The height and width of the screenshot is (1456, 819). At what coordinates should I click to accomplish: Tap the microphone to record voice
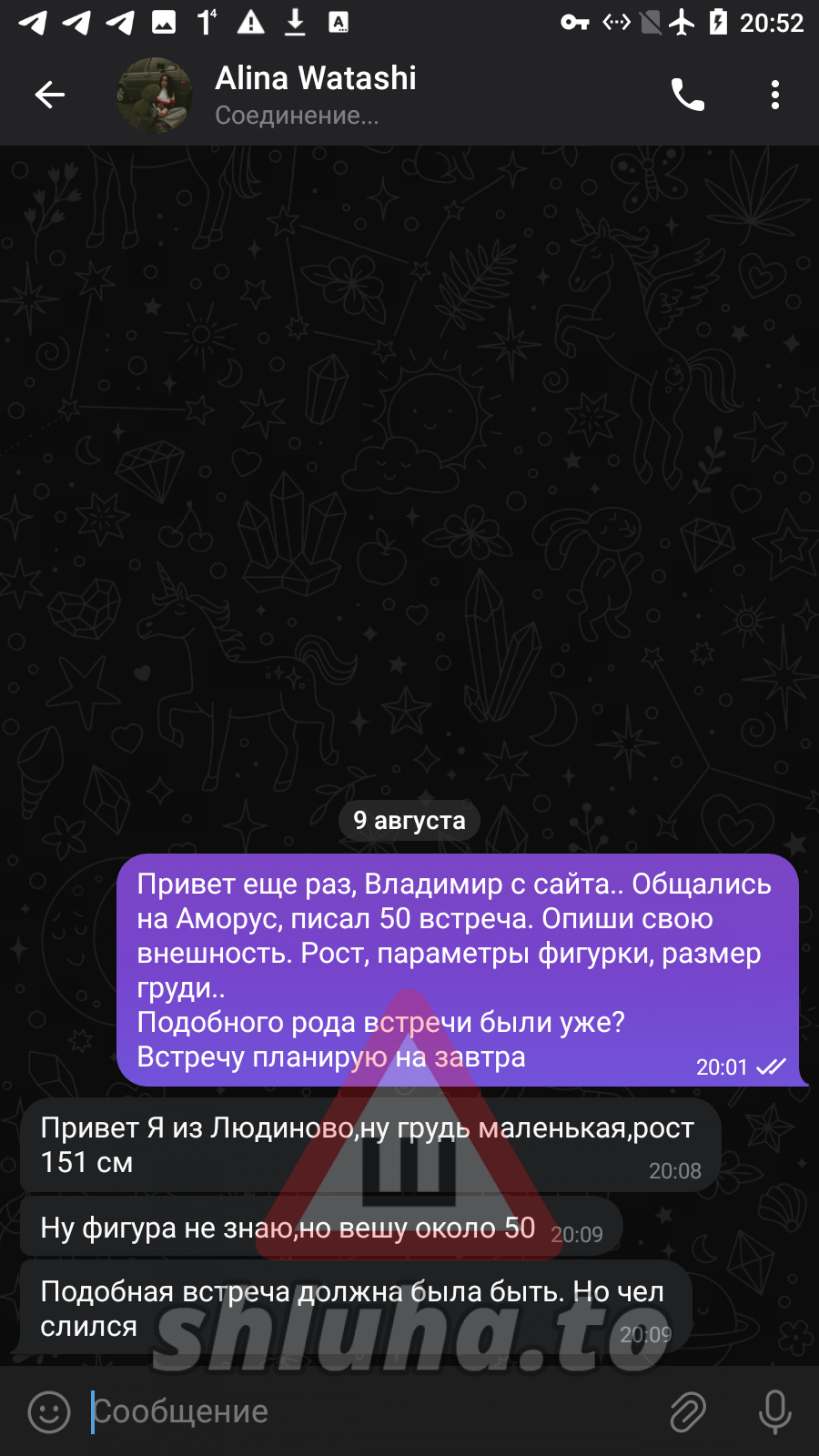774,1411
